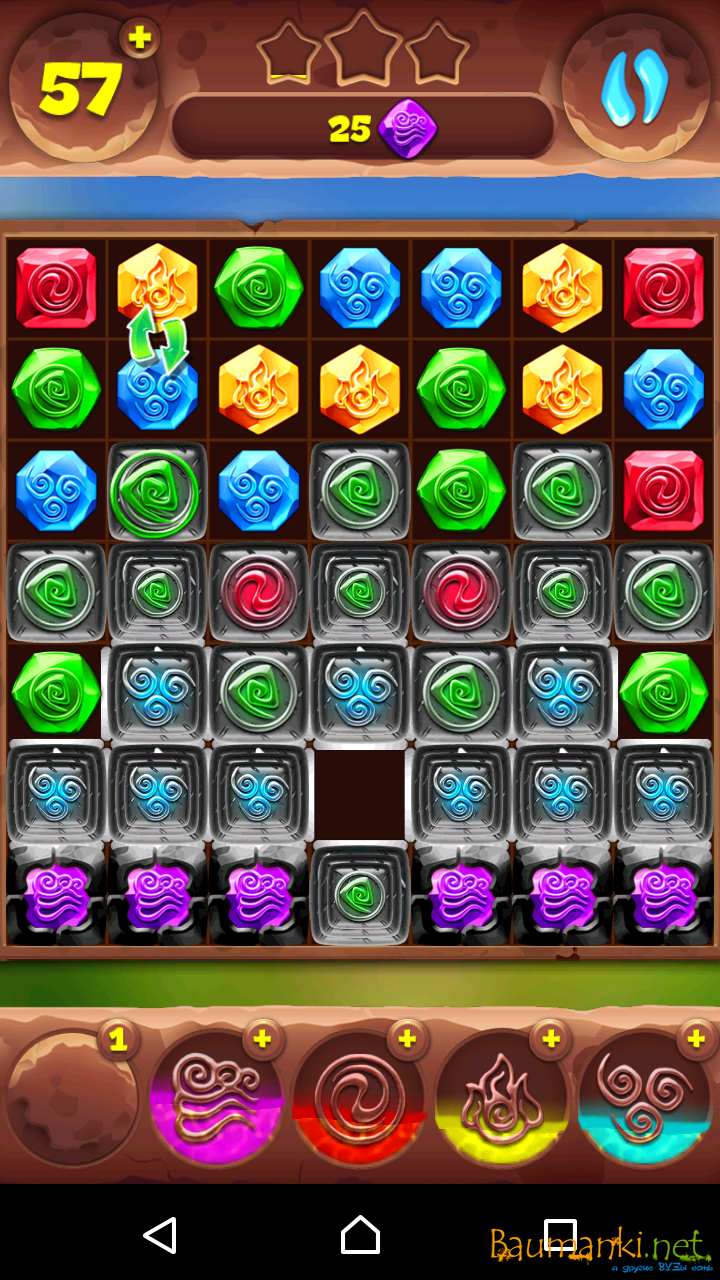Select the circled green gem in the stone block
Image resolution: width=720 pixels, height=1280 pixels.
157,492
